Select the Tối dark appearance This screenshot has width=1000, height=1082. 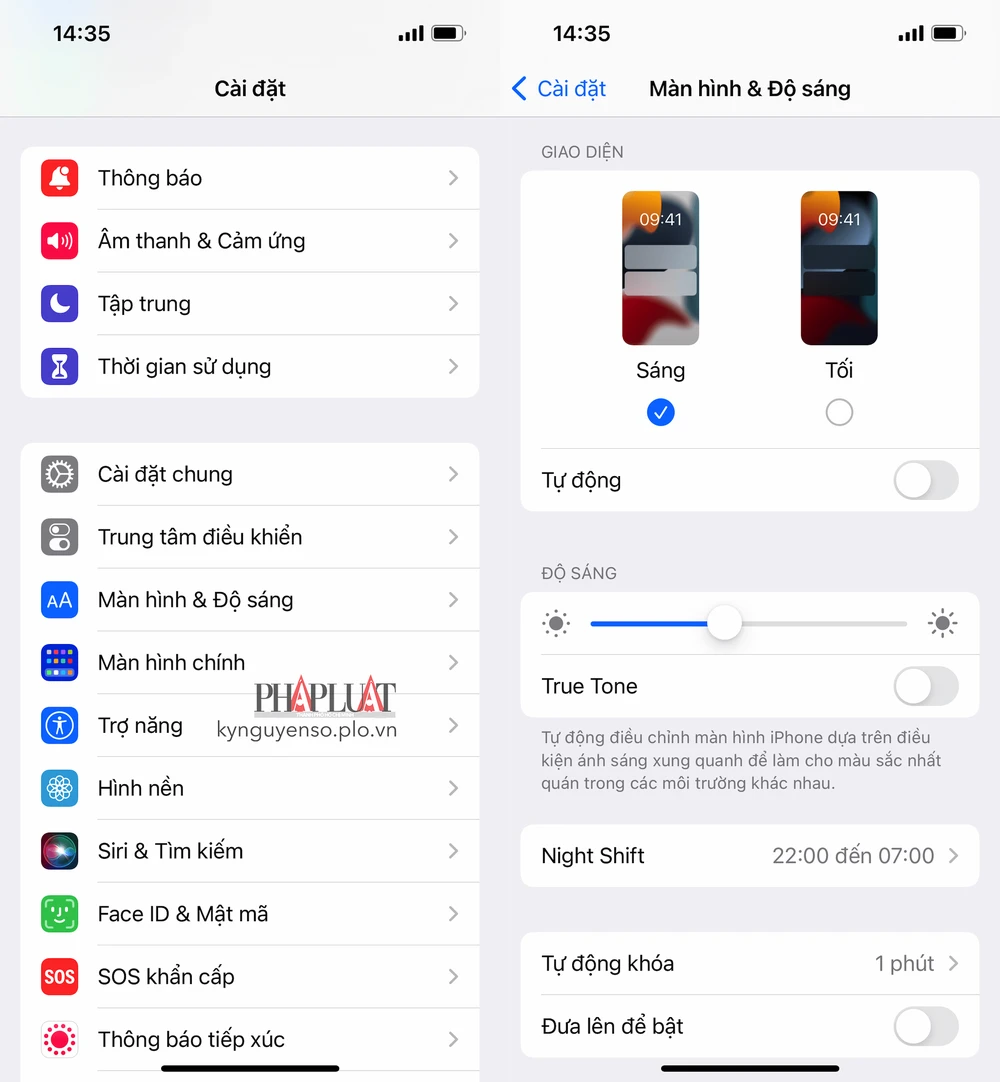(x=839, y=411)
